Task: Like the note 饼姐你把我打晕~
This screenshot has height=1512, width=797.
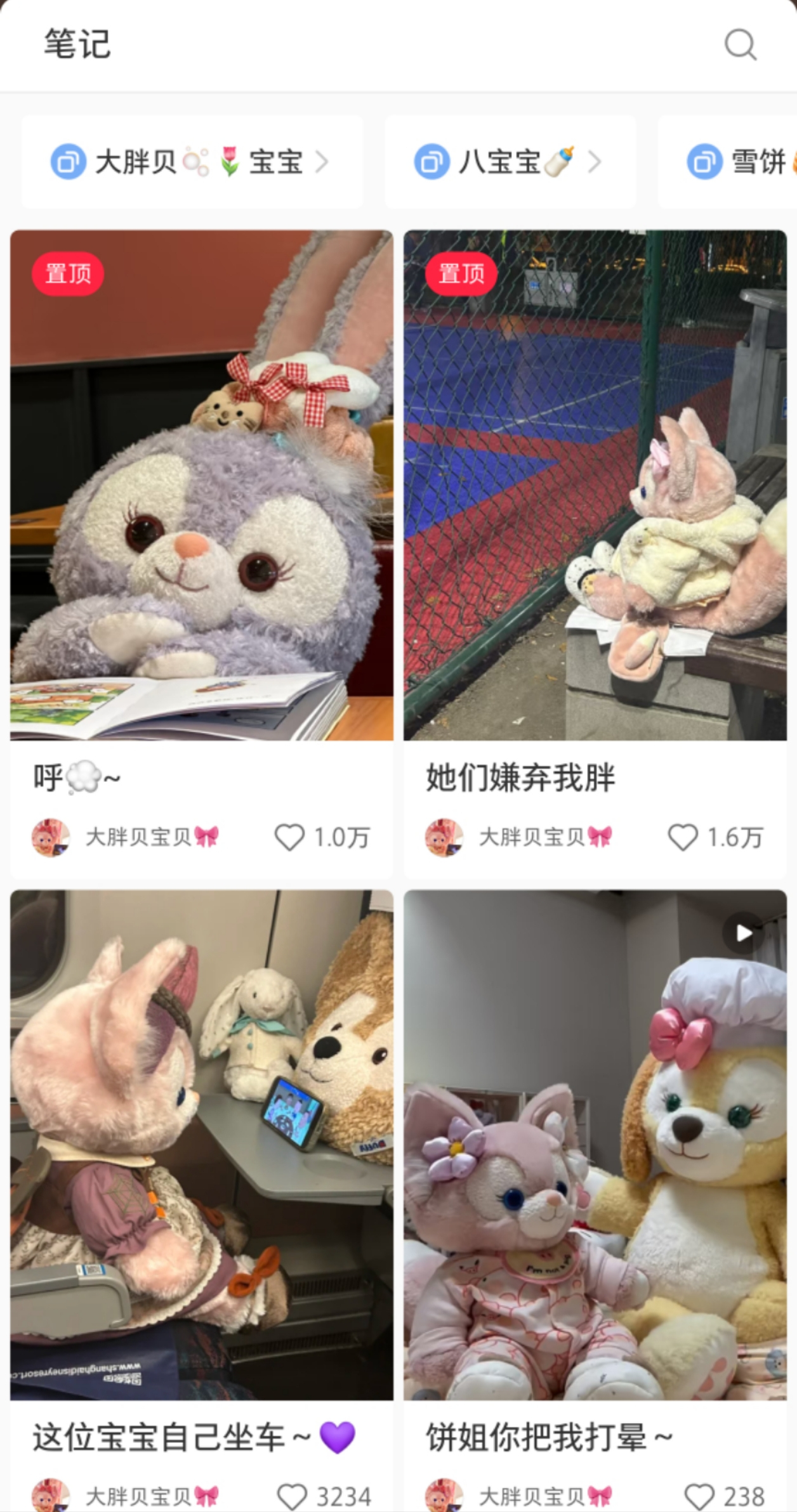Action: (x=699, y=1497)
